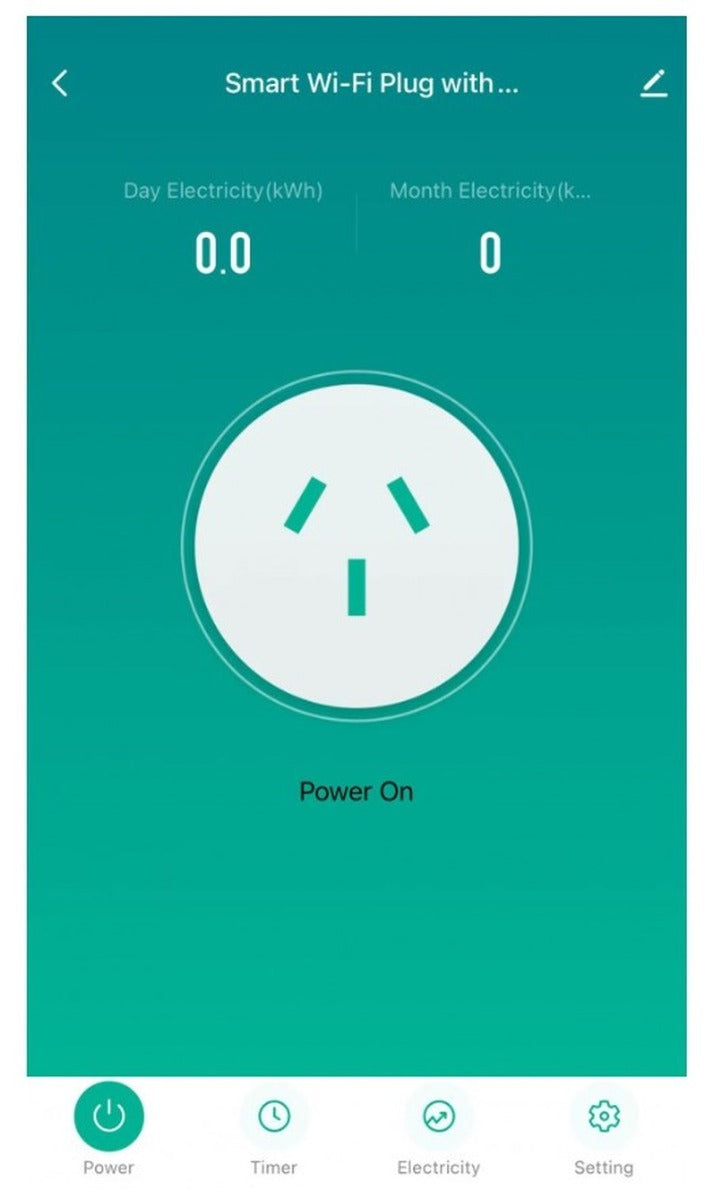The image size is (709, 1200).
Task: Go back using the top-left arrow
Action: click(x=60, y=84)
